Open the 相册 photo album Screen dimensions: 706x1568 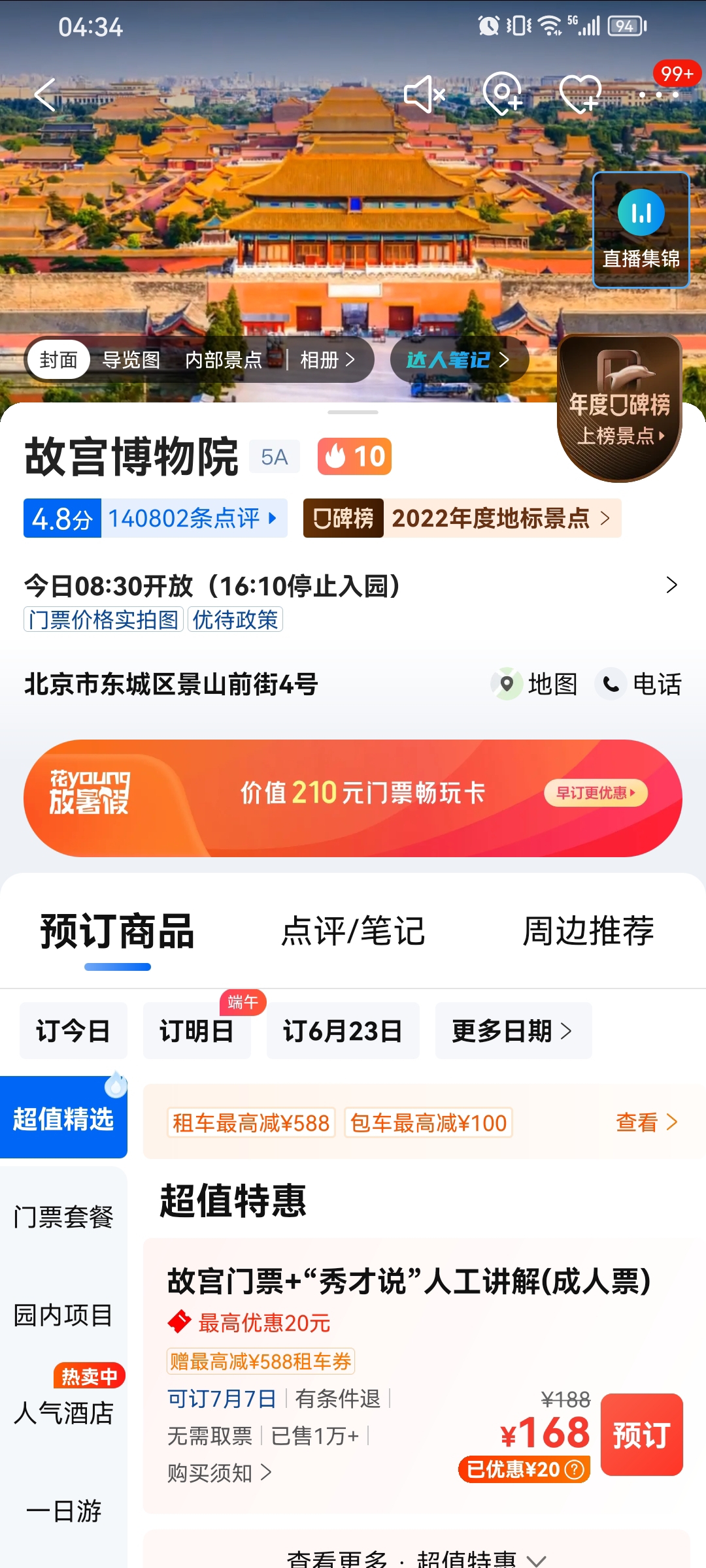[327, 360]
